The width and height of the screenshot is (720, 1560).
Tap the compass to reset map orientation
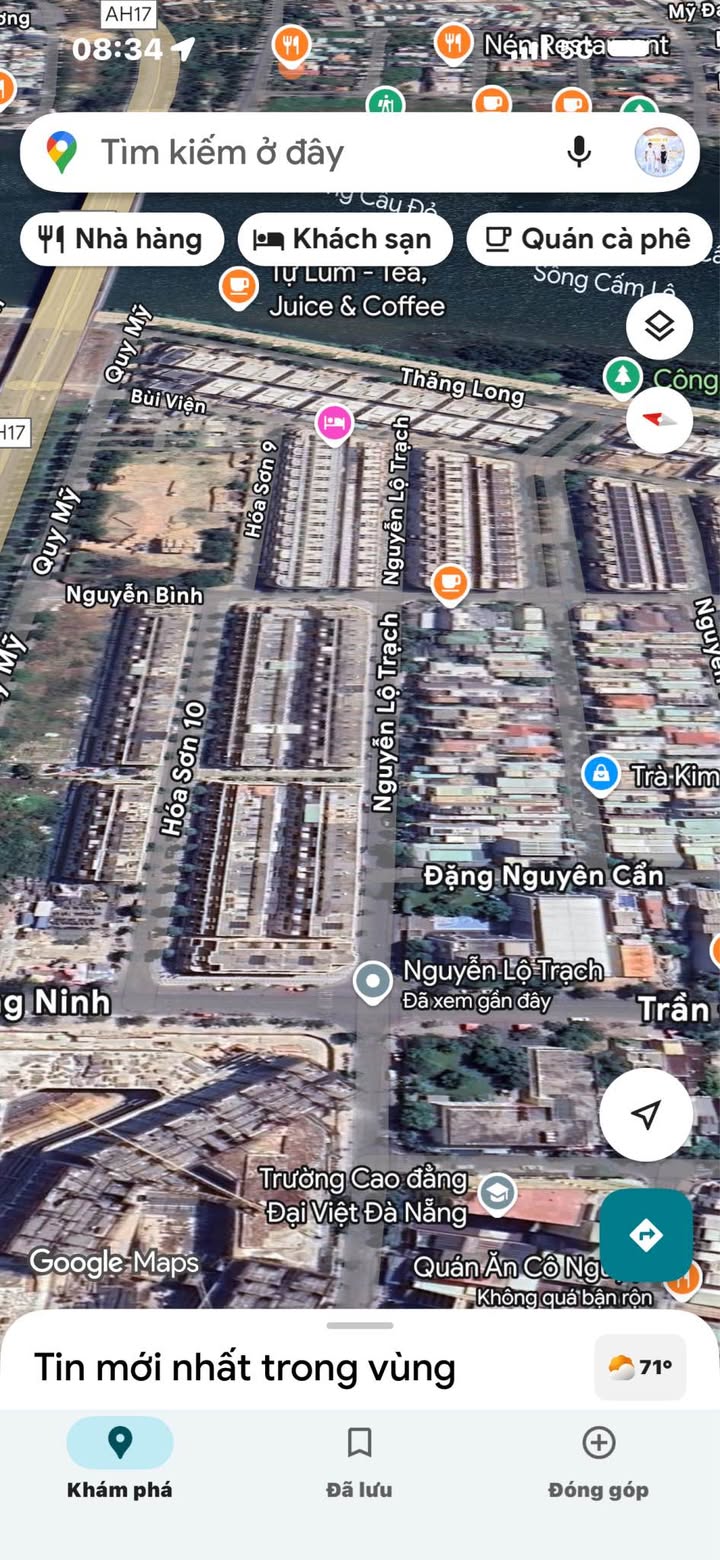pos(659,419)
